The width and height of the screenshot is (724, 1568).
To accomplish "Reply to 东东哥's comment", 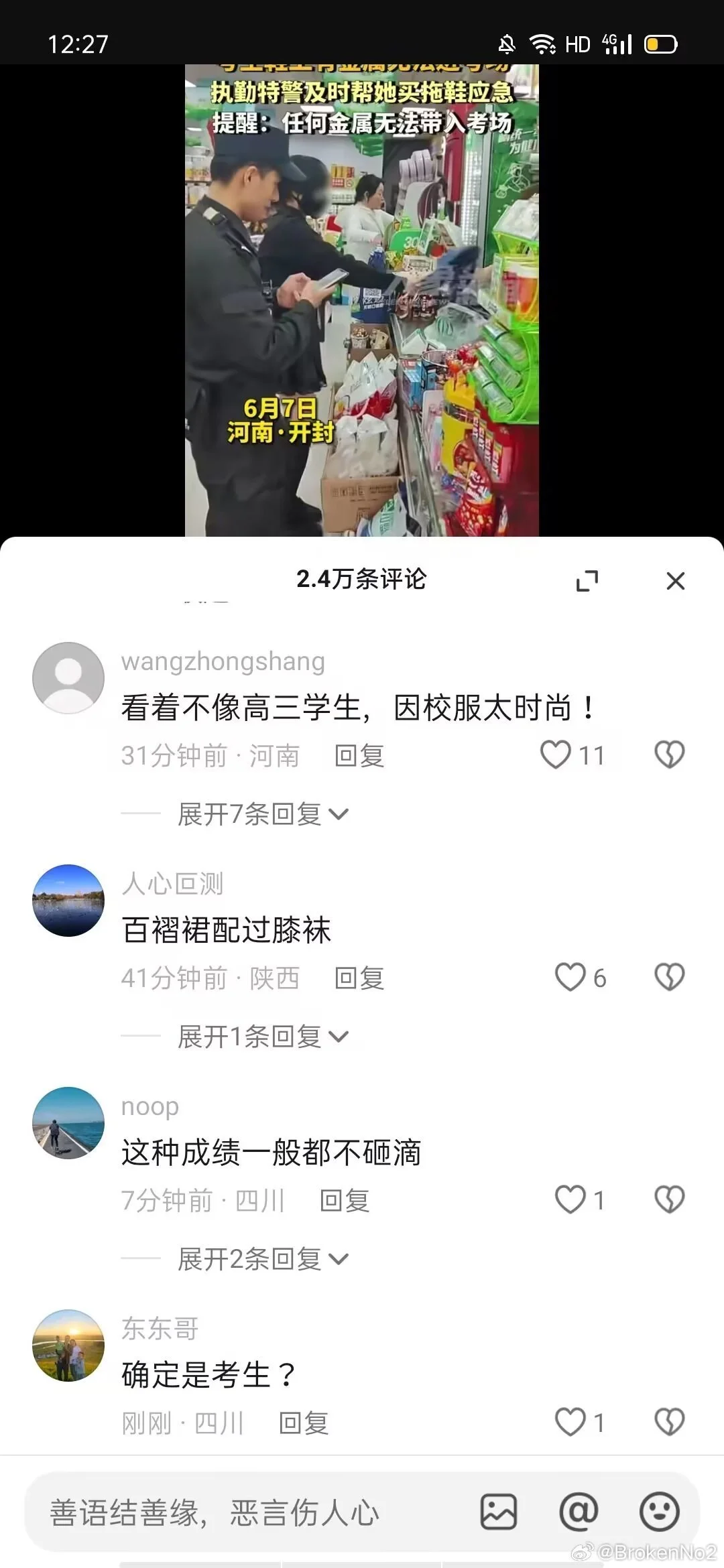I will tap(304, 1423).
